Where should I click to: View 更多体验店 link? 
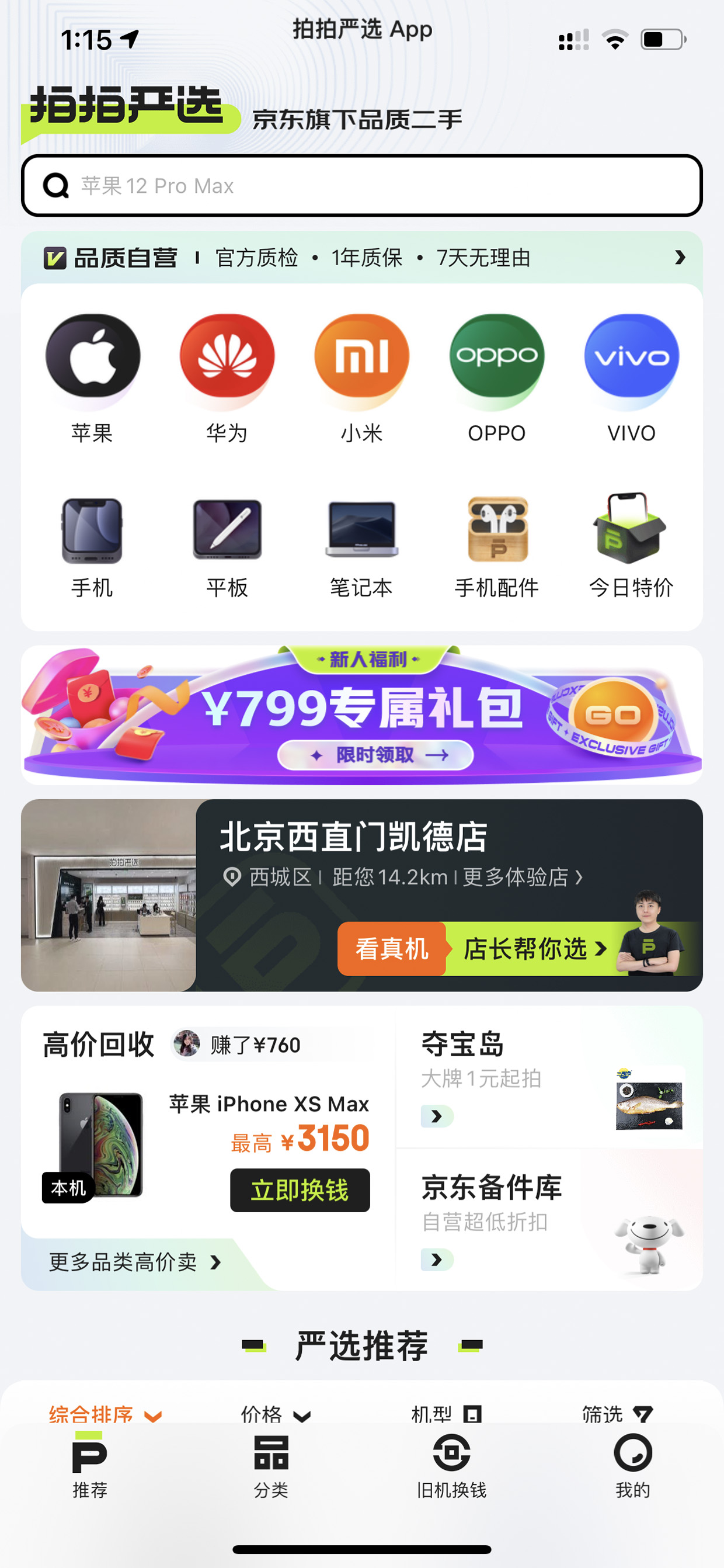coord(523,877)
